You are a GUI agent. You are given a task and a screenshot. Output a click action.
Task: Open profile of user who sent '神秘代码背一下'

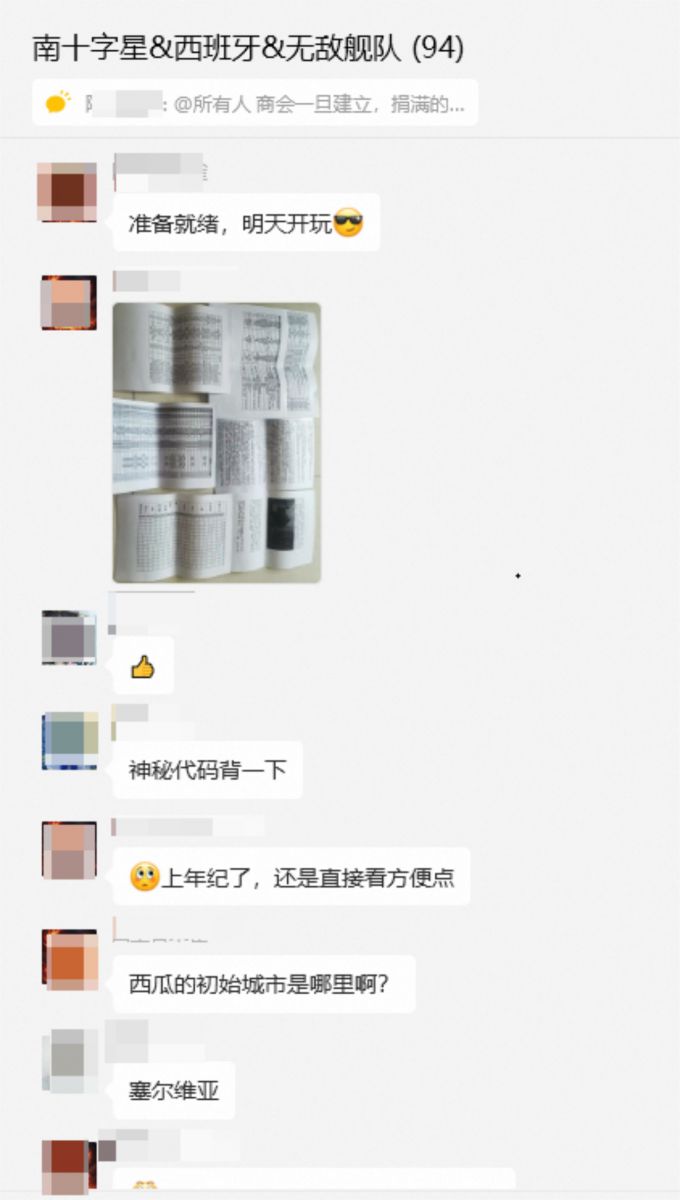[69, 741]
